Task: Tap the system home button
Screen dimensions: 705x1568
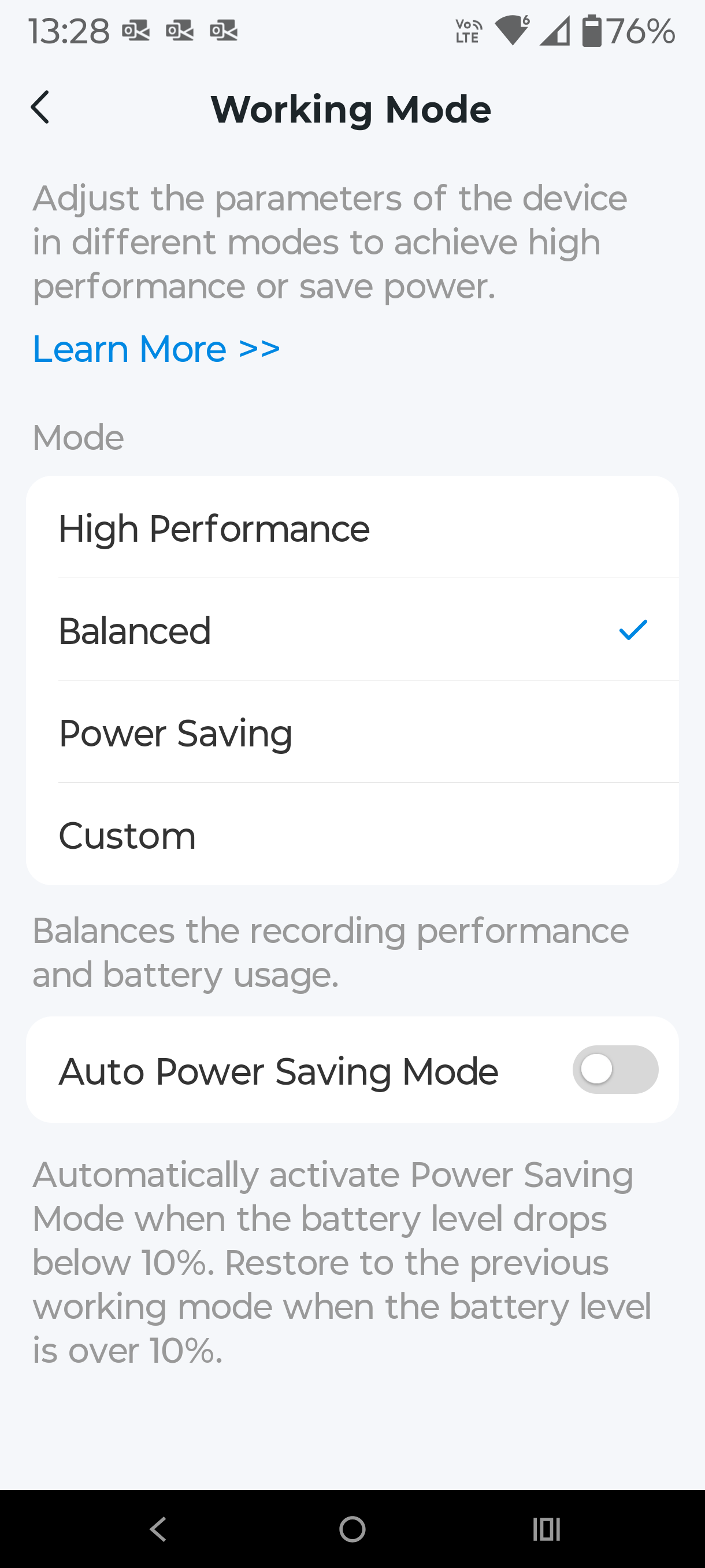Action: click(352, 1529)
